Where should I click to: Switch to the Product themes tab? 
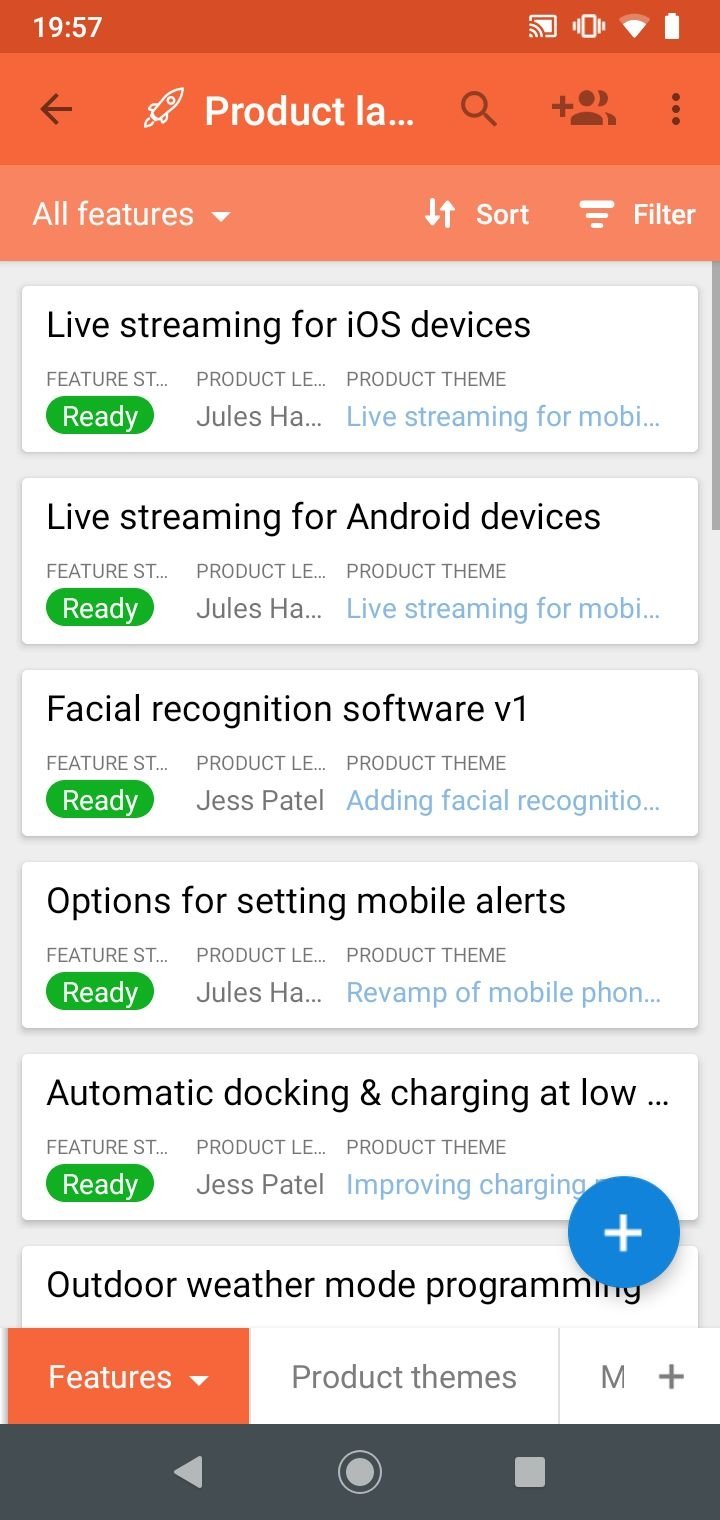point(404,1377)
